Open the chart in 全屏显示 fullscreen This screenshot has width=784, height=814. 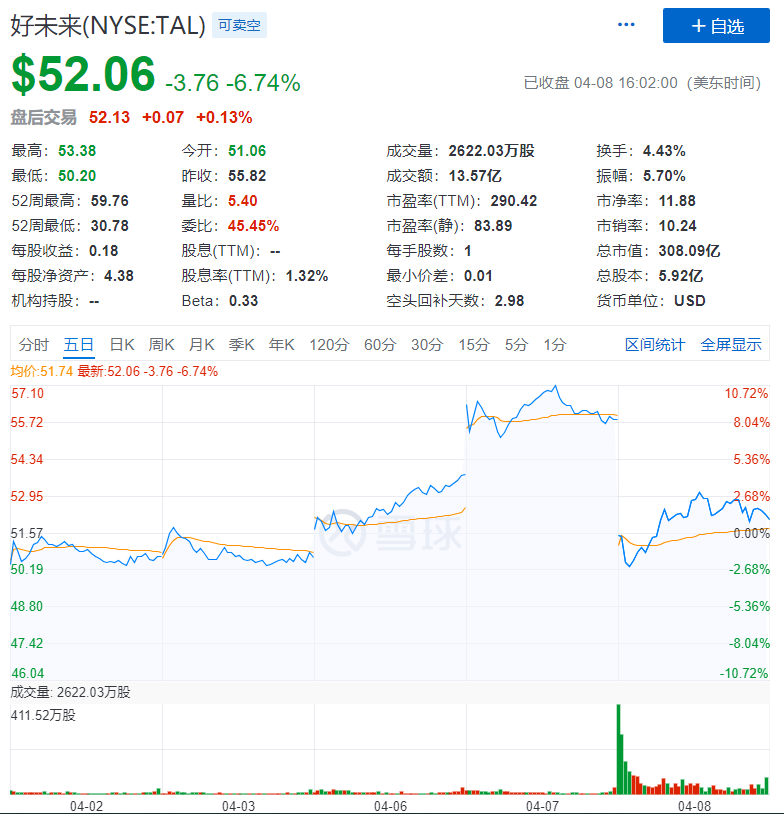tap(731, 345)
